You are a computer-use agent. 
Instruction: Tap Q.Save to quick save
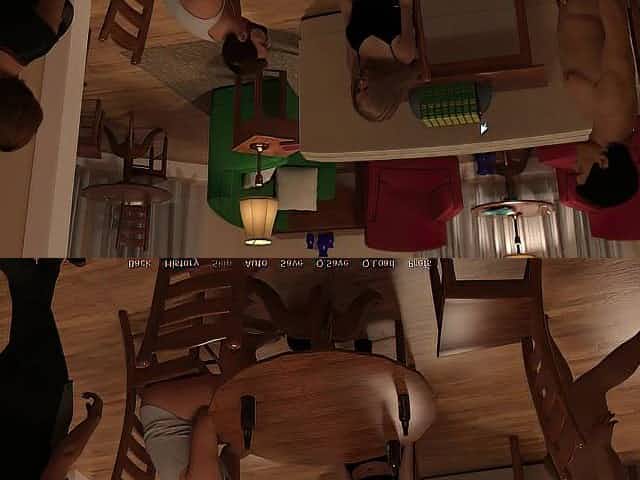click(332, 264)
